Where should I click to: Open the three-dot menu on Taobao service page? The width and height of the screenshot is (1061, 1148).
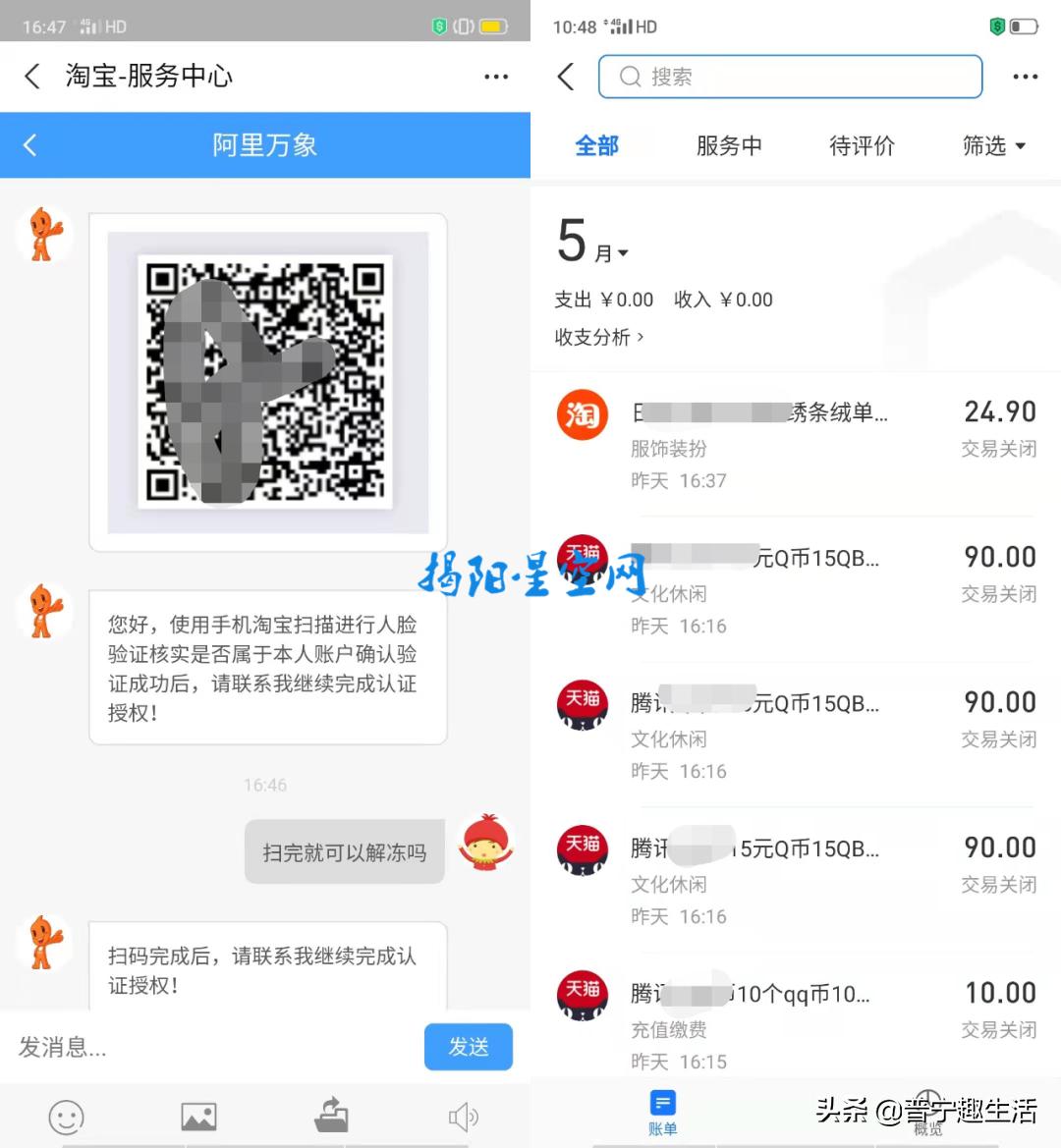(x=496, y=77)
